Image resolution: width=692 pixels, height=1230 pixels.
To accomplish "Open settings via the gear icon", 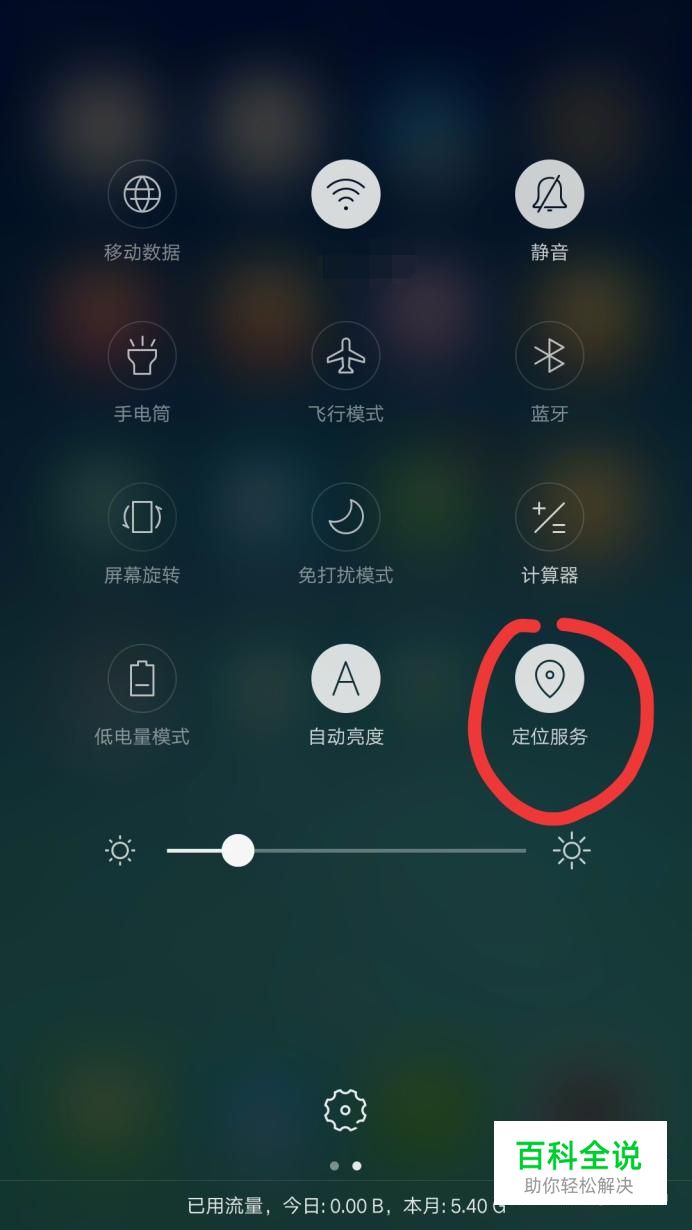I will 346,1110.
